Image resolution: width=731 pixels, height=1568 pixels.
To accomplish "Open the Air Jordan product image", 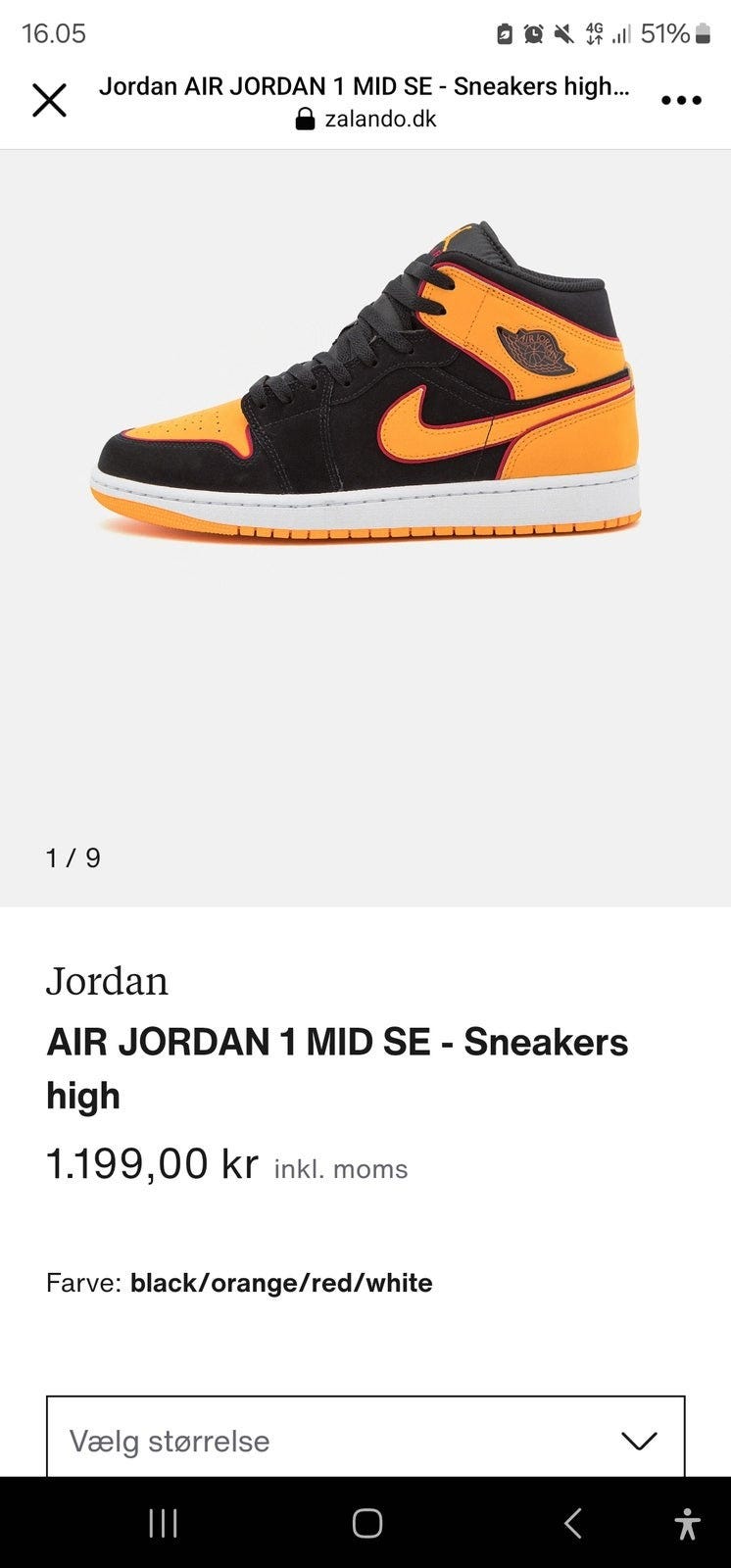I will tap(365, 392).
